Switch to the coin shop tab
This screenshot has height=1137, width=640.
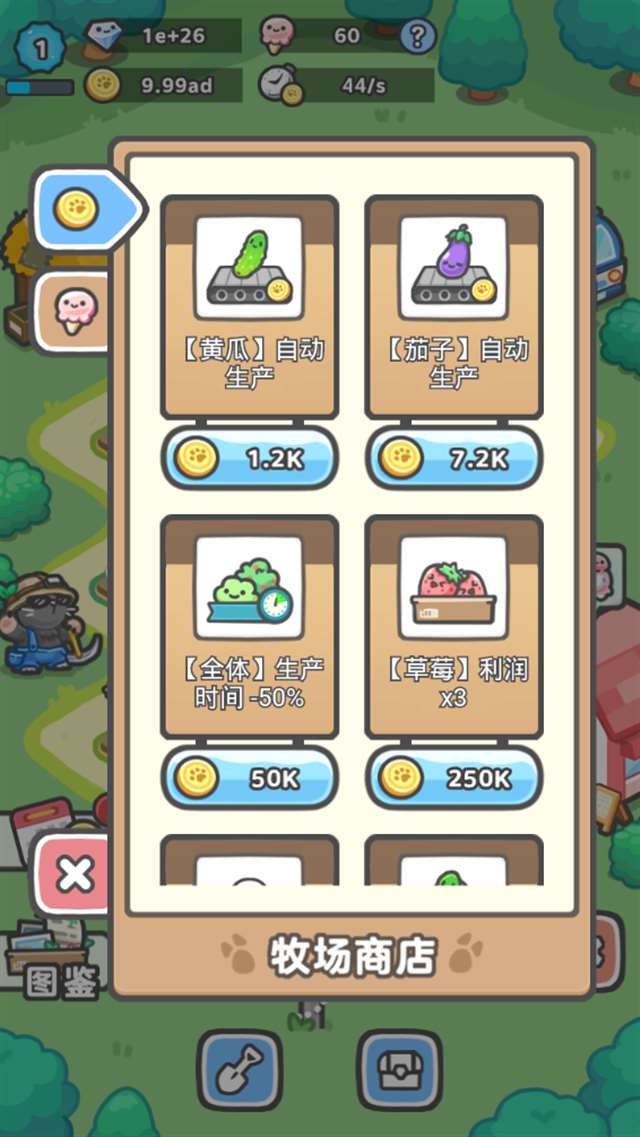click(78, 210)
